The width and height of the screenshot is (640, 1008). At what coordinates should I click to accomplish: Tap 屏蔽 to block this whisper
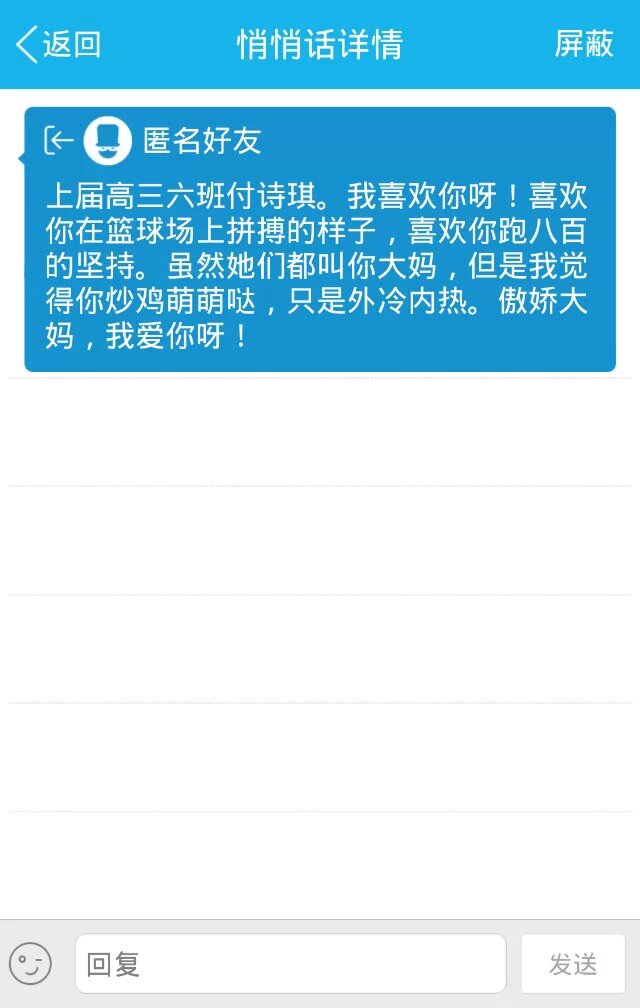pos(584,45)
